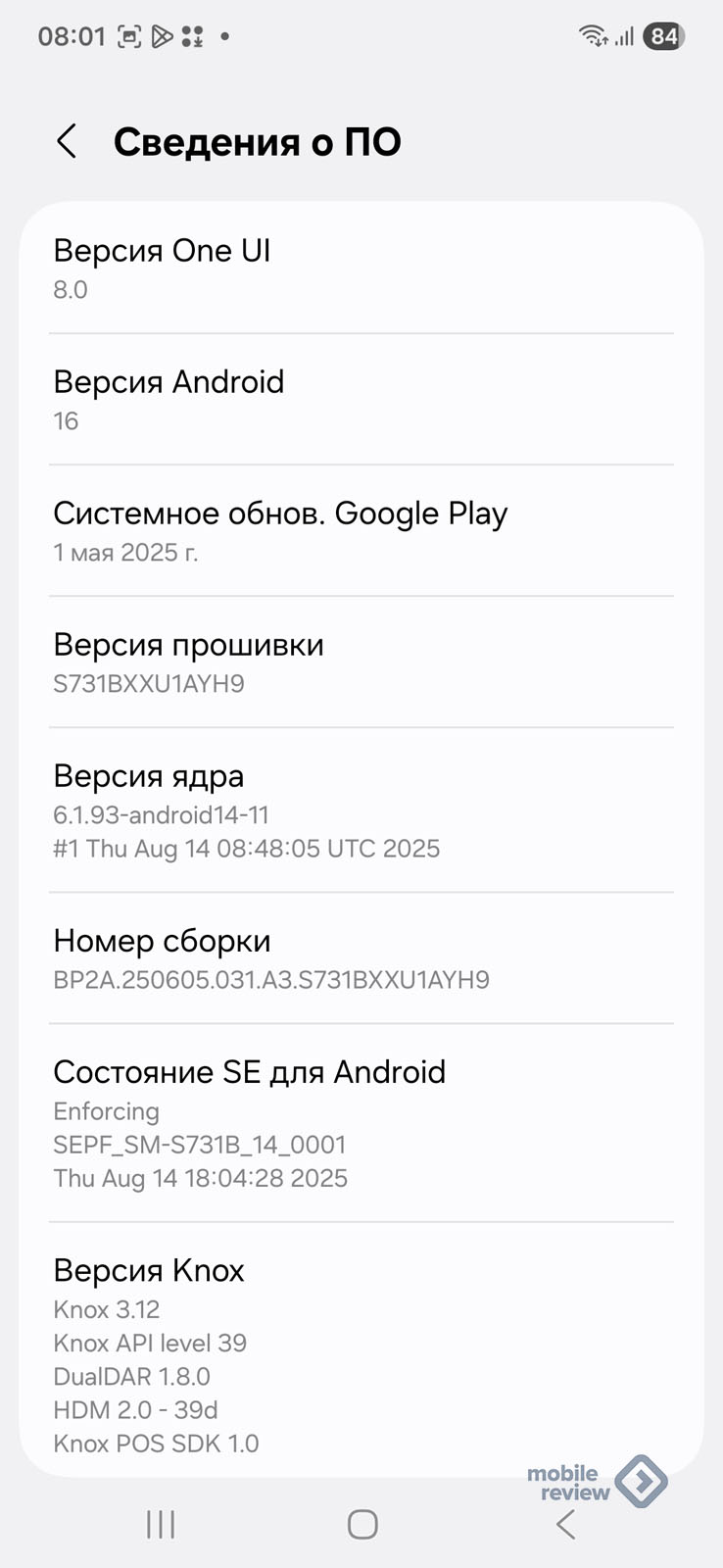
Task: Tap Состояние SE для Android row
Action: tap(361, 1123)
